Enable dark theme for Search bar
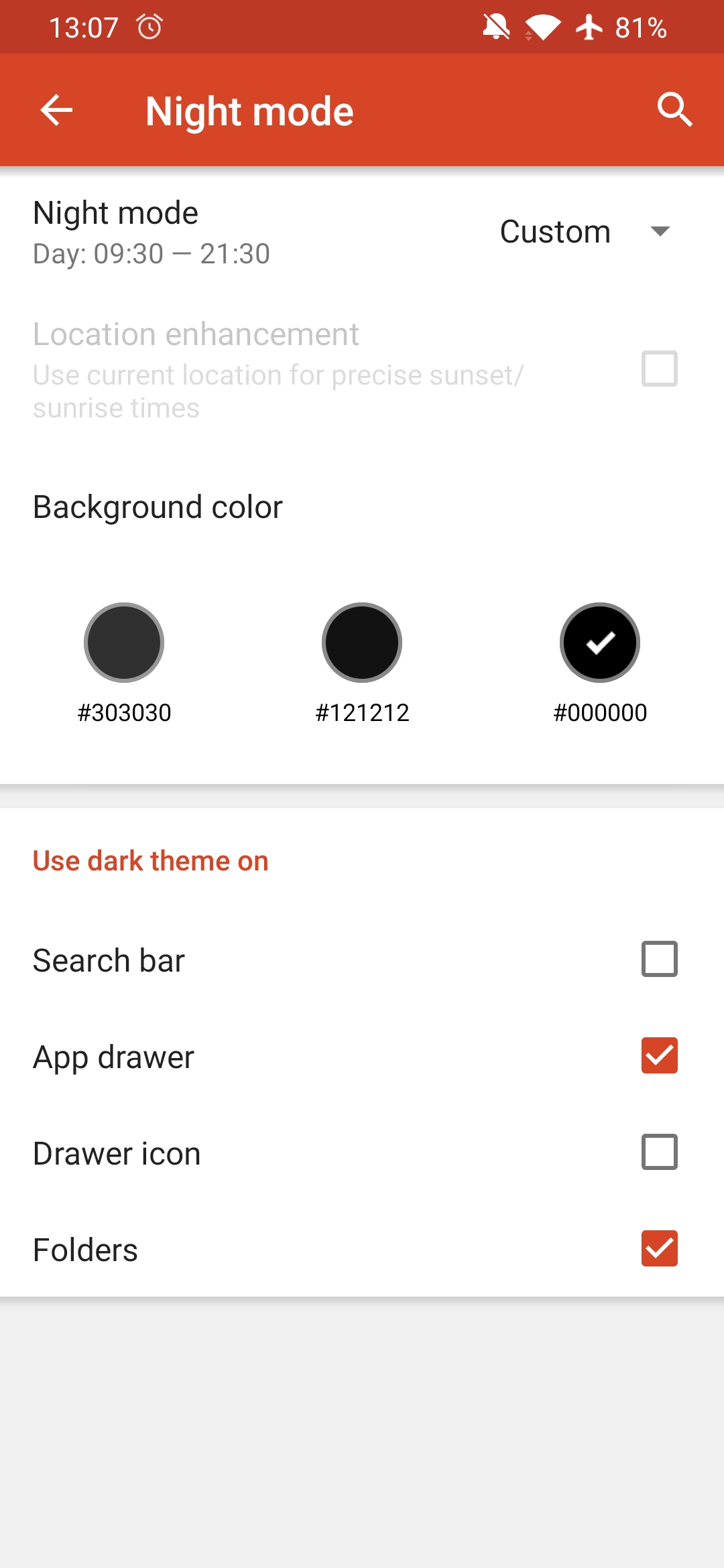The image size is (724, 1568). (x=660, y=959)
